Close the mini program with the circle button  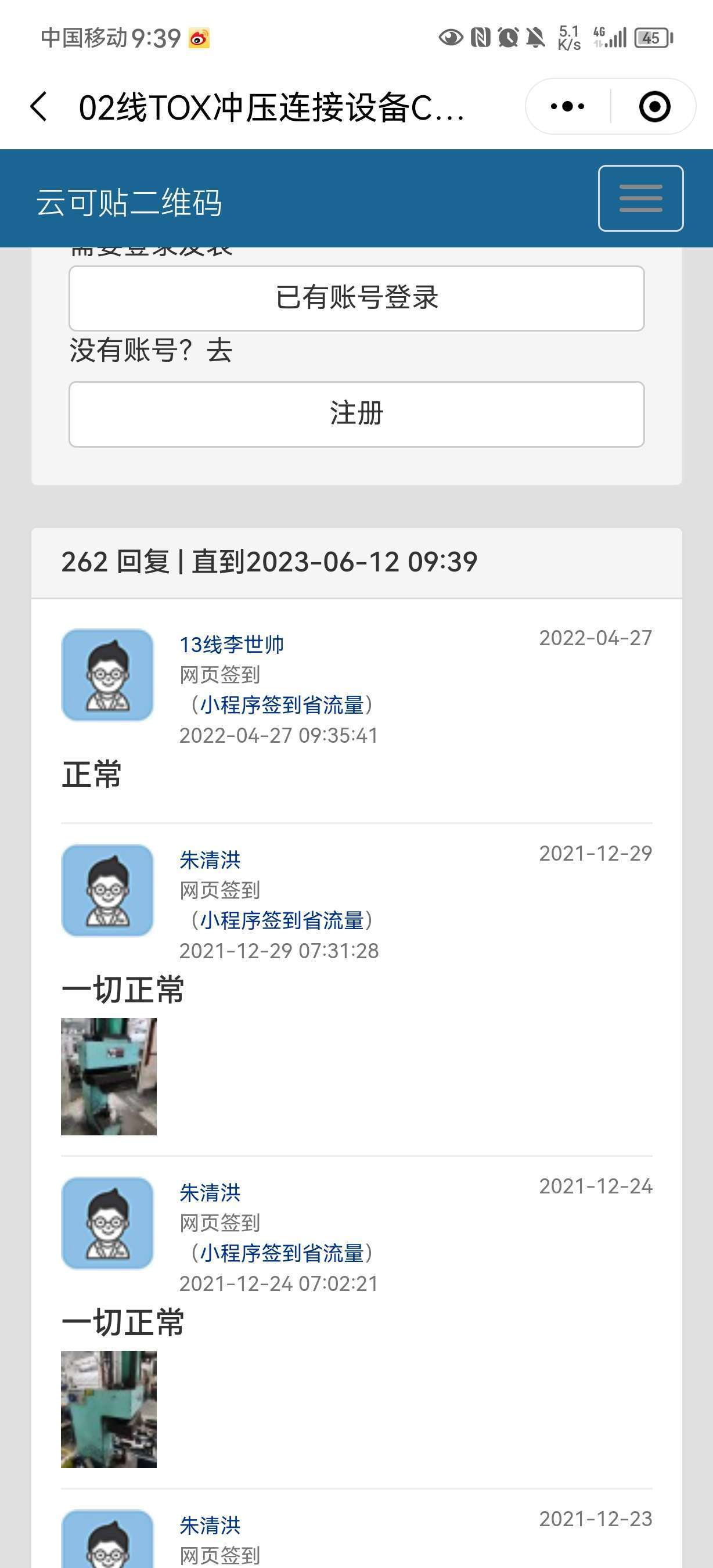(x=654, y=106)
